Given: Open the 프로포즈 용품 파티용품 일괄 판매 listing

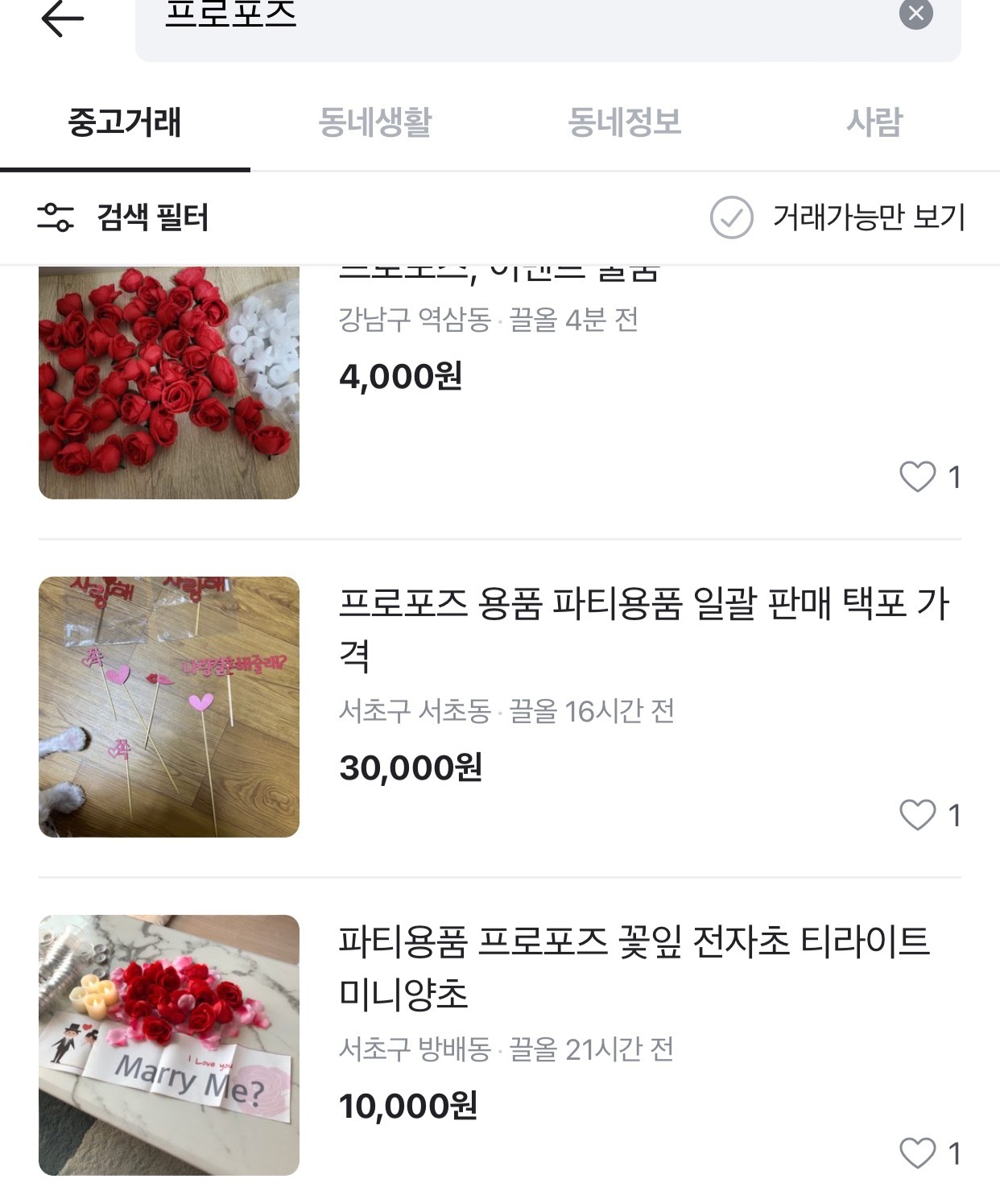Looking at the screenshot, I should pos(643,628).
